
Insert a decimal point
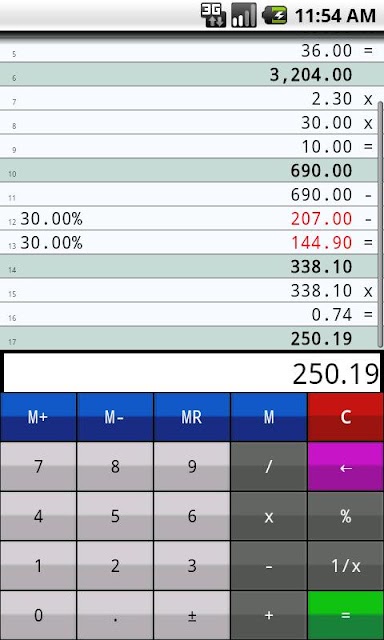point(115,616)
